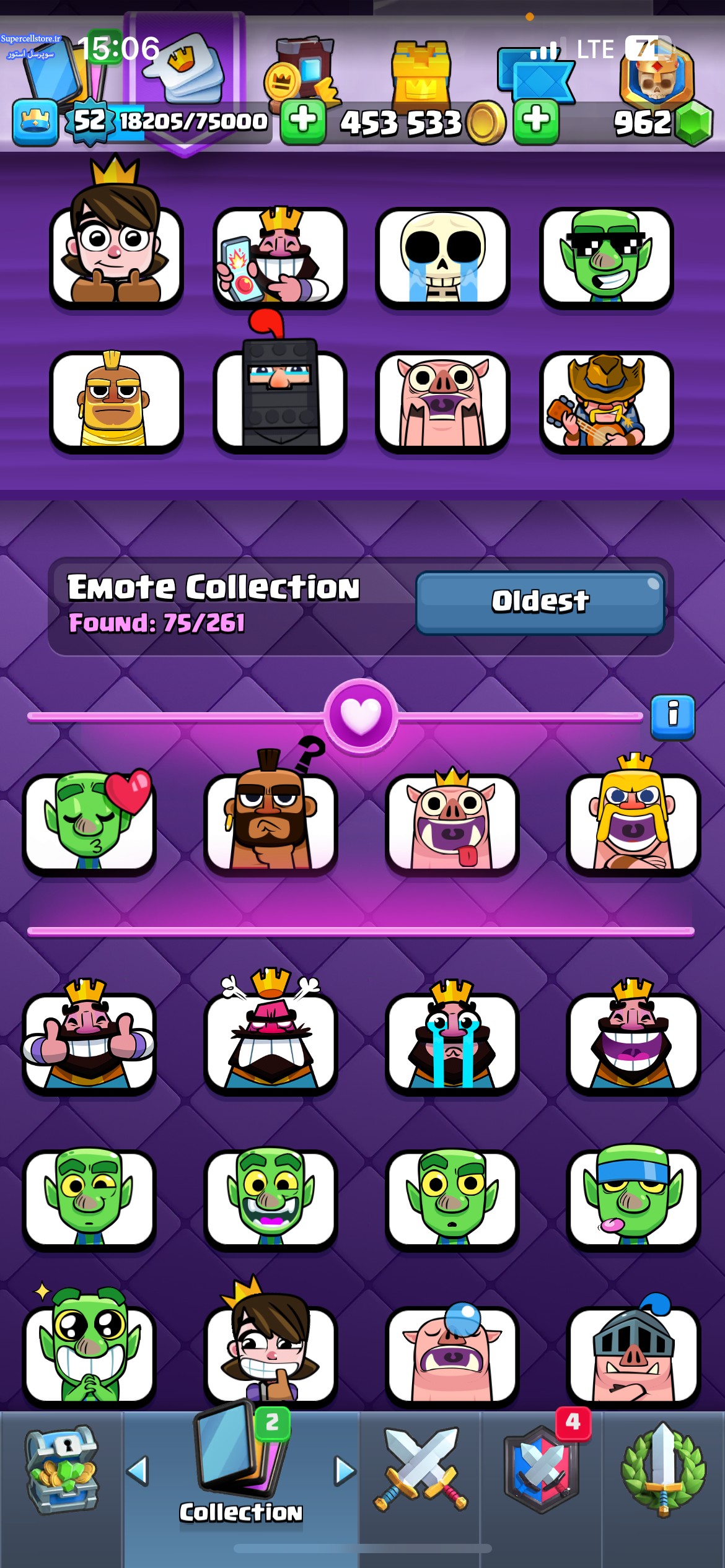This screenshot has height=1568, width=725.
Task: Open the events sword and wreath tab
Action: [x=663, y=1470]
